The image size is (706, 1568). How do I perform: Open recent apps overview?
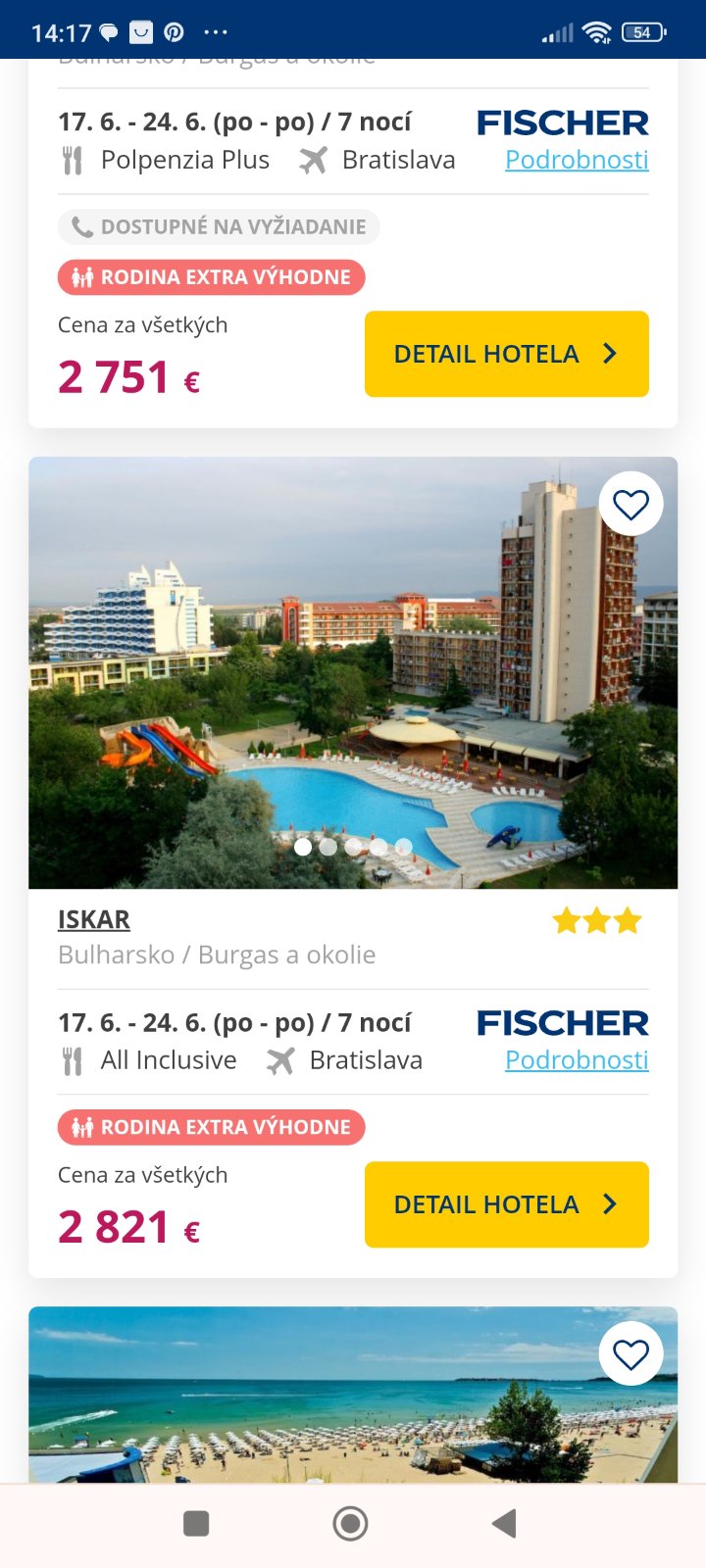(196, 1523)
